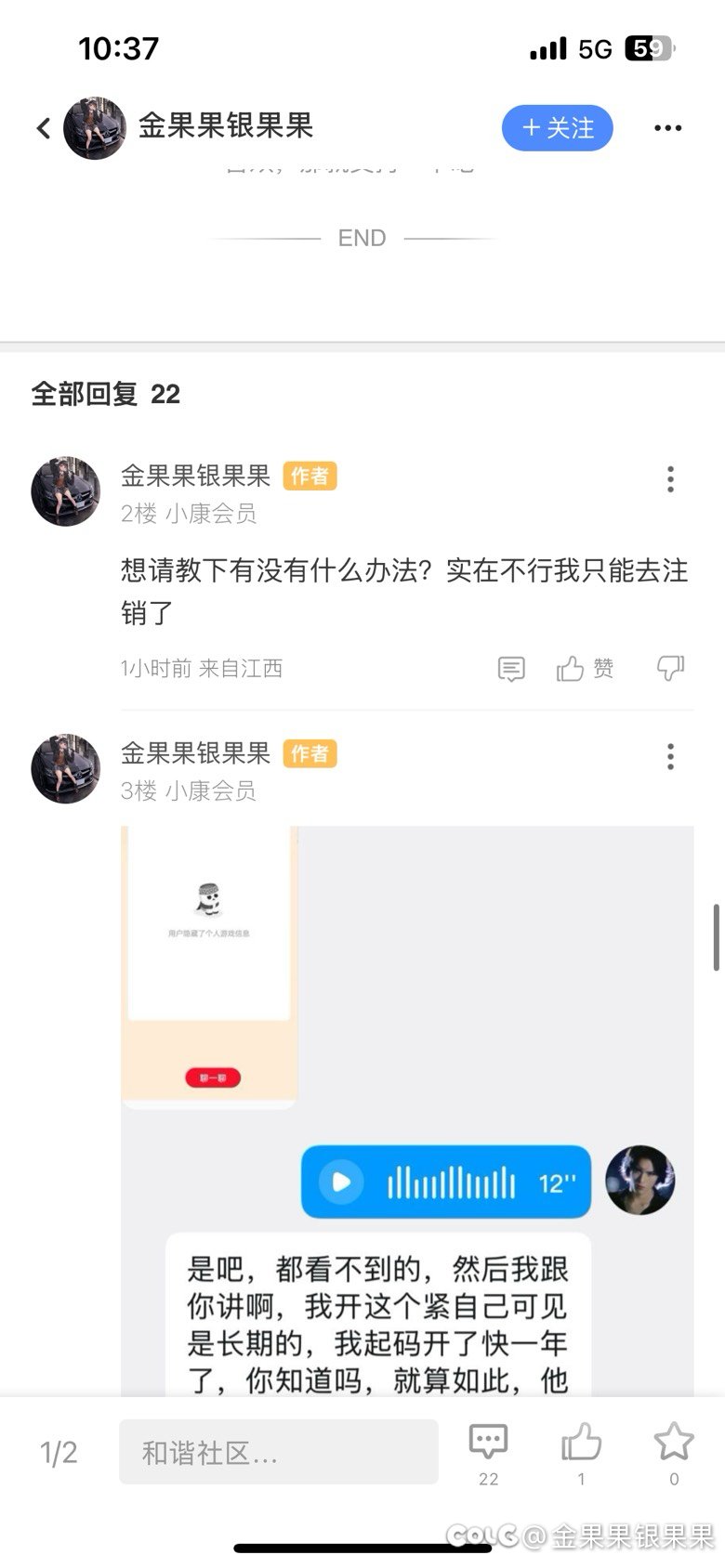Follow 金果果银果果 with the 关注 button
The height and width of the screenshot is (1568, 725).
coord(558,128)
